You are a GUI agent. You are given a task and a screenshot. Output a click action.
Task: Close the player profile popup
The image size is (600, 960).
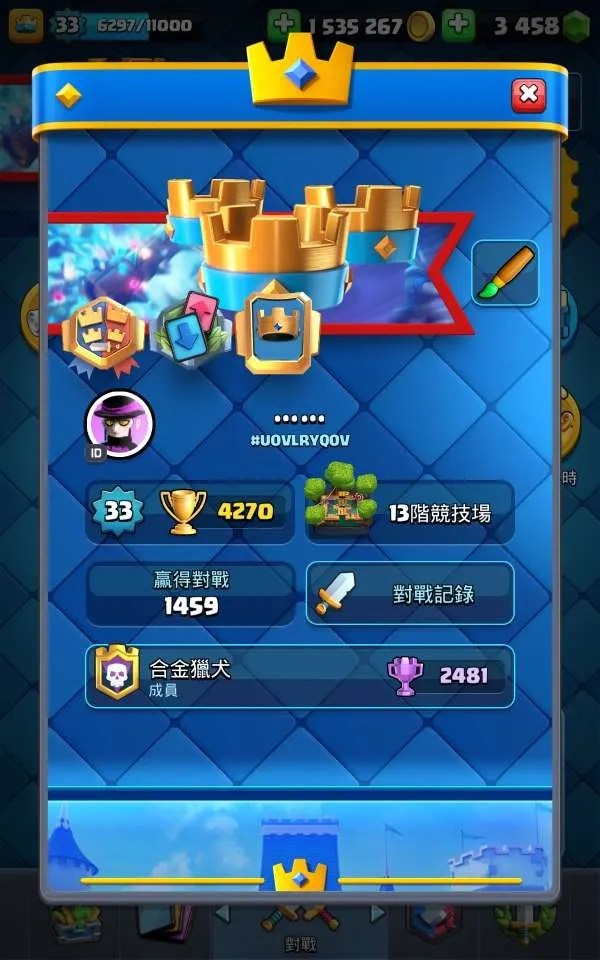click(528, 95)
